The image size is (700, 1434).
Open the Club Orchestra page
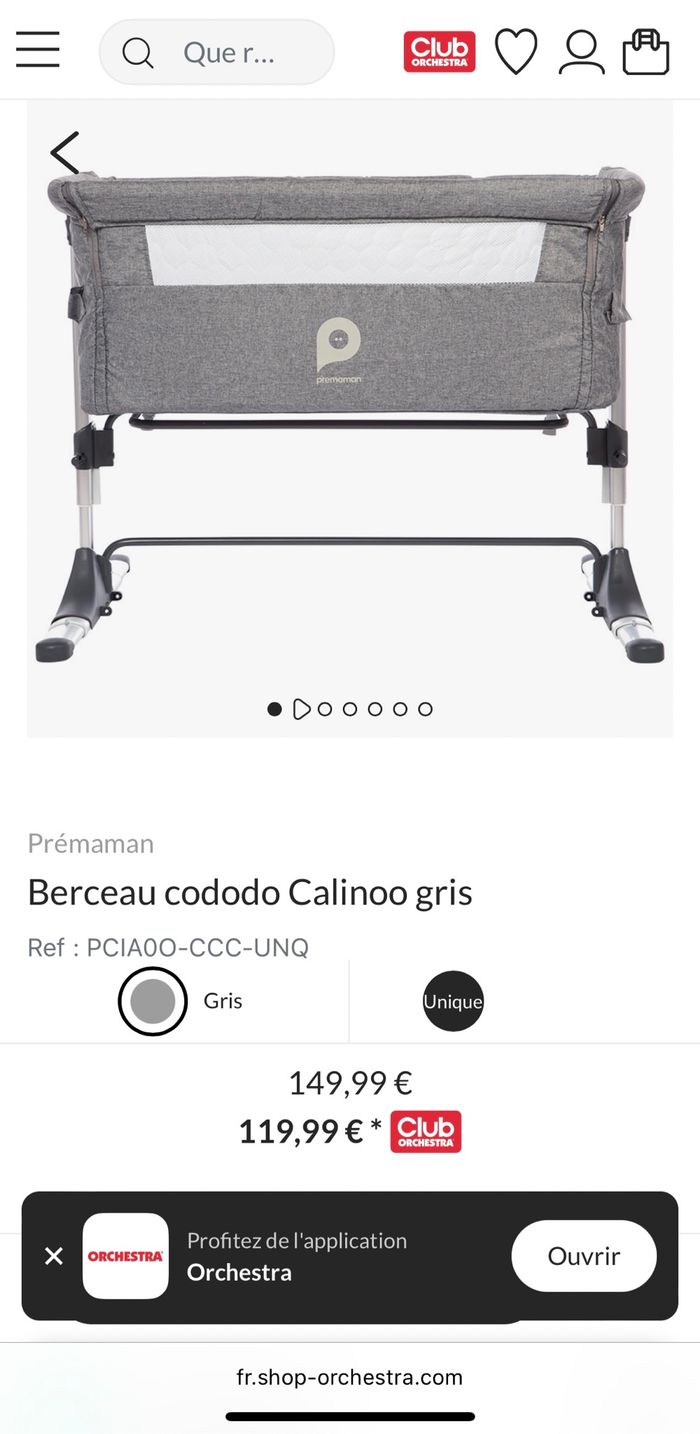coord(439,52)
